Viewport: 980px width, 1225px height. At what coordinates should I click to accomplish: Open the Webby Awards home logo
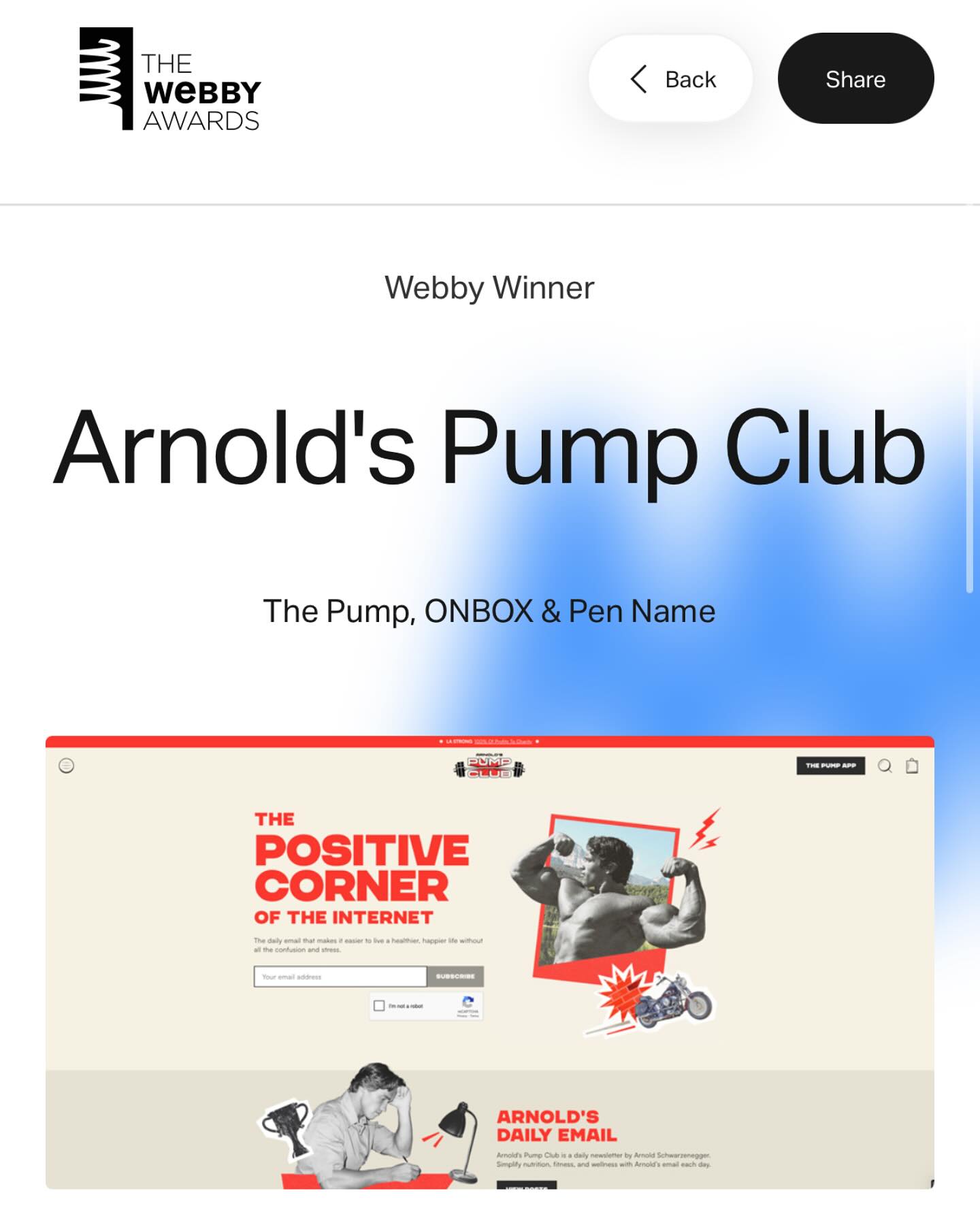170,79
